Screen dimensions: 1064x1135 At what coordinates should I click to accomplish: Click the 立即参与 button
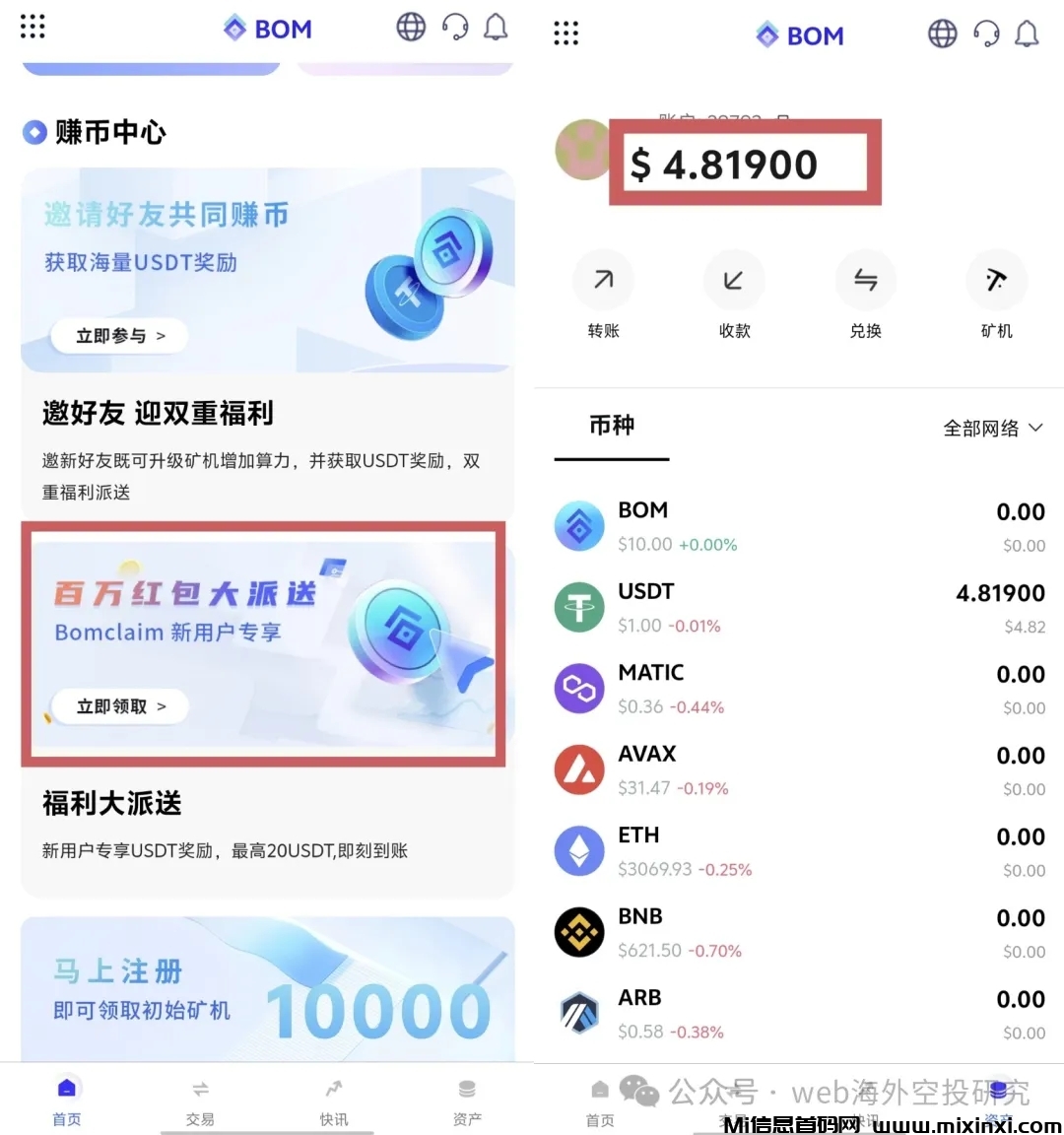[119, 335]
